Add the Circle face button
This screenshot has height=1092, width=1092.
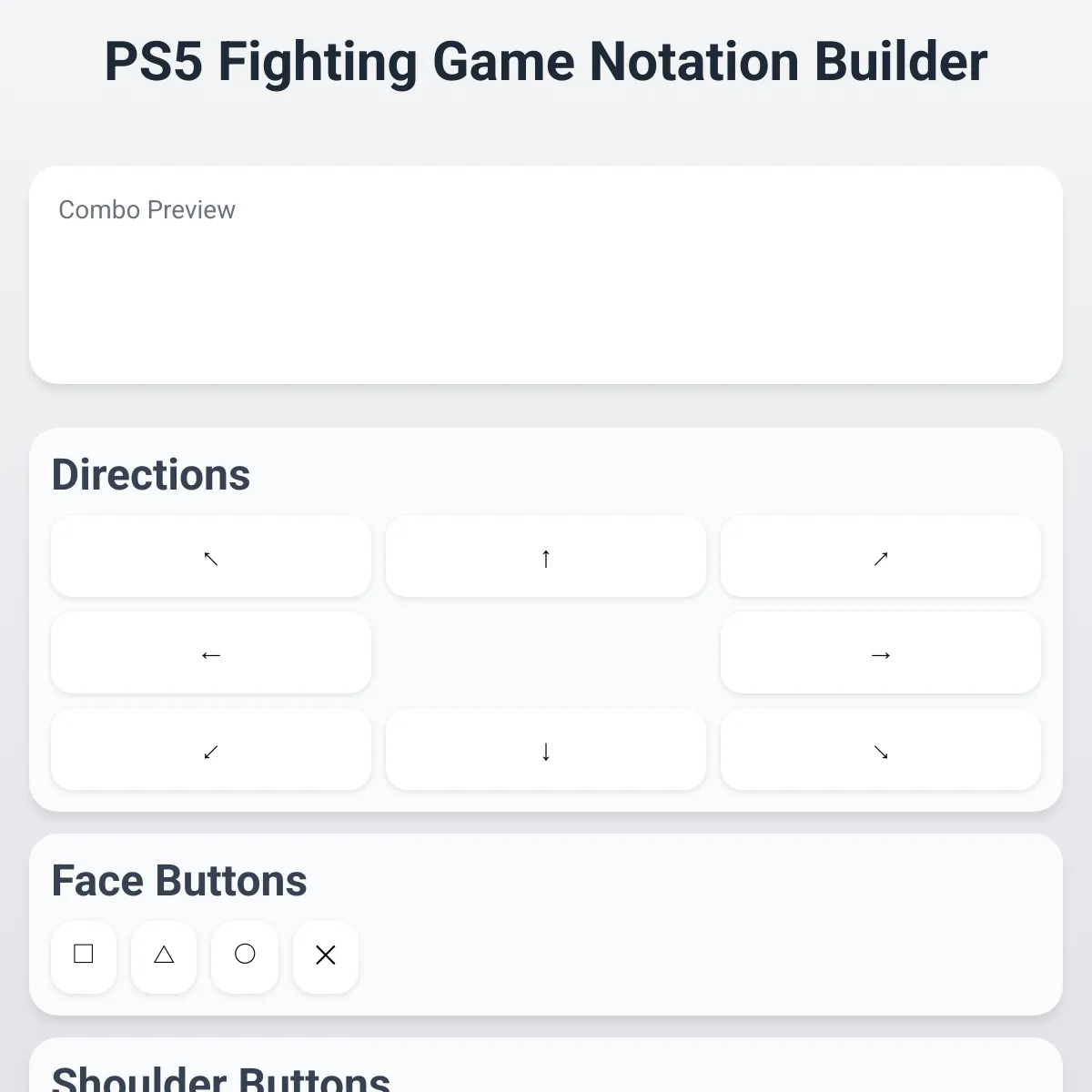coord(245,955)
